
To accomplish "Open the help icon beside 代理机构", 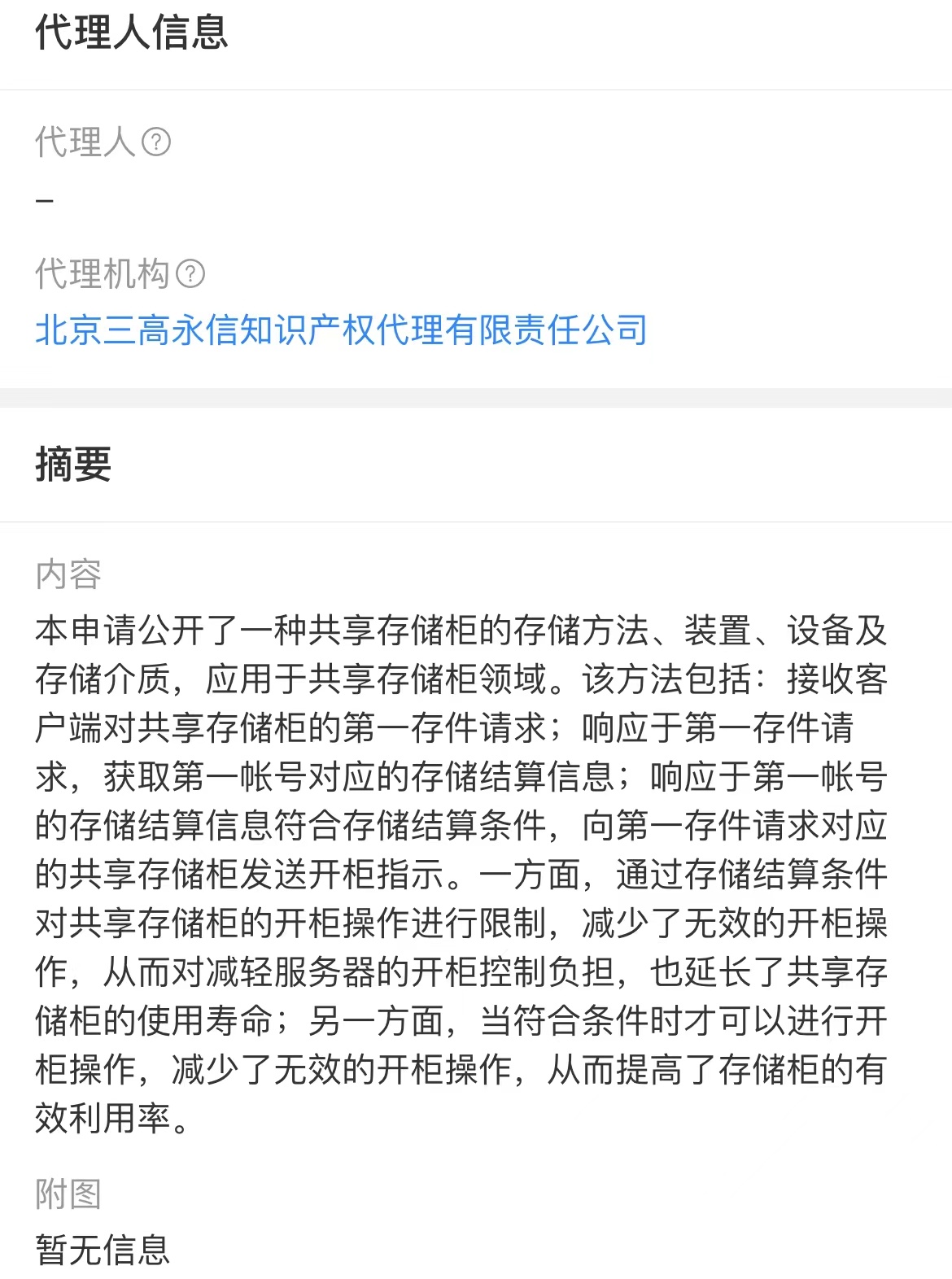I will tap(190, 274).
